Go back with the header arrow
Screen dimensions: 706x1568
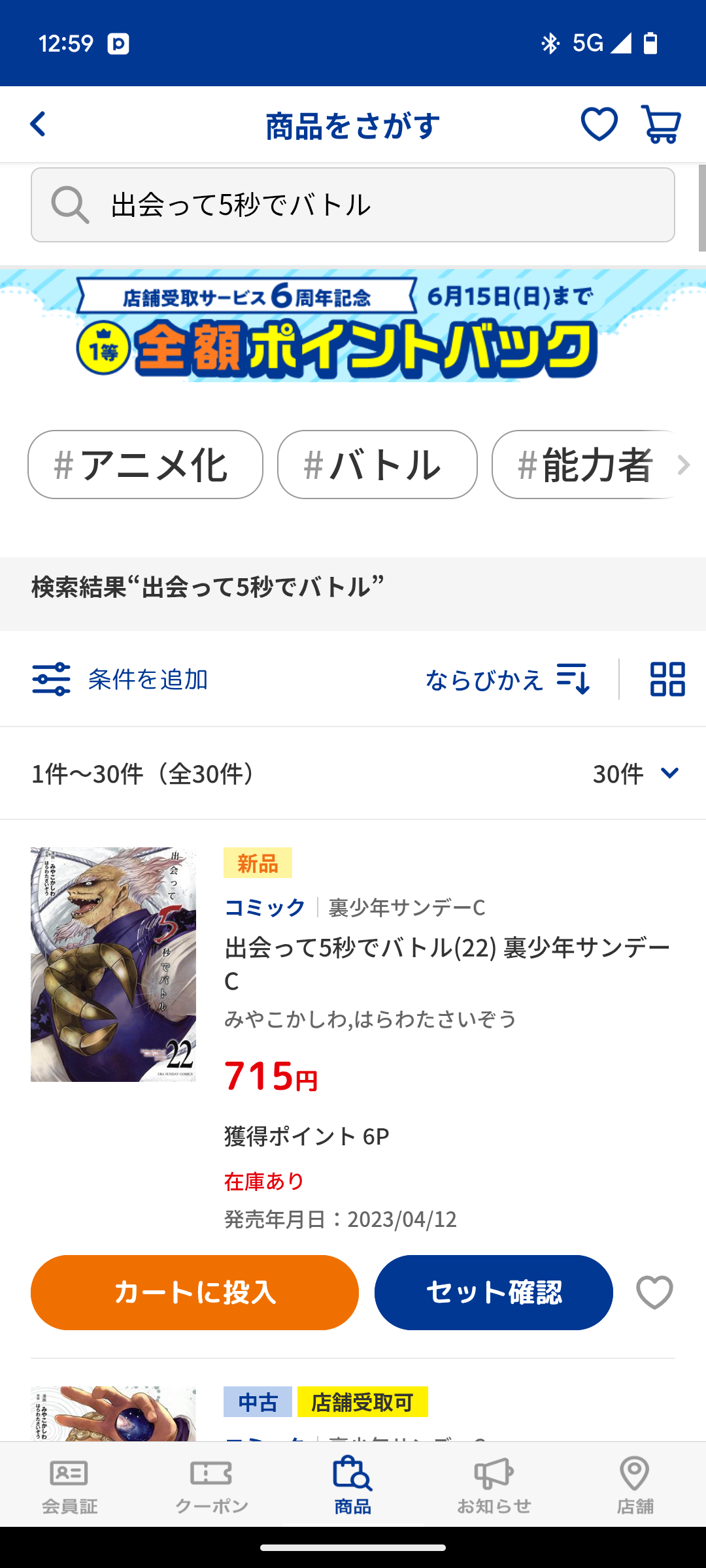tap(38, 124)
